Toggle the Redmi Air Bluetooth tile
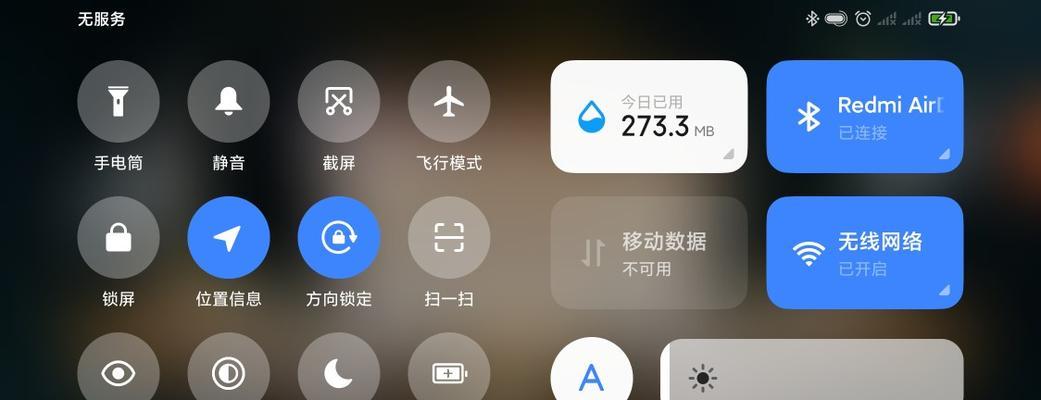 pyautogui.click(x=864, y=116)
